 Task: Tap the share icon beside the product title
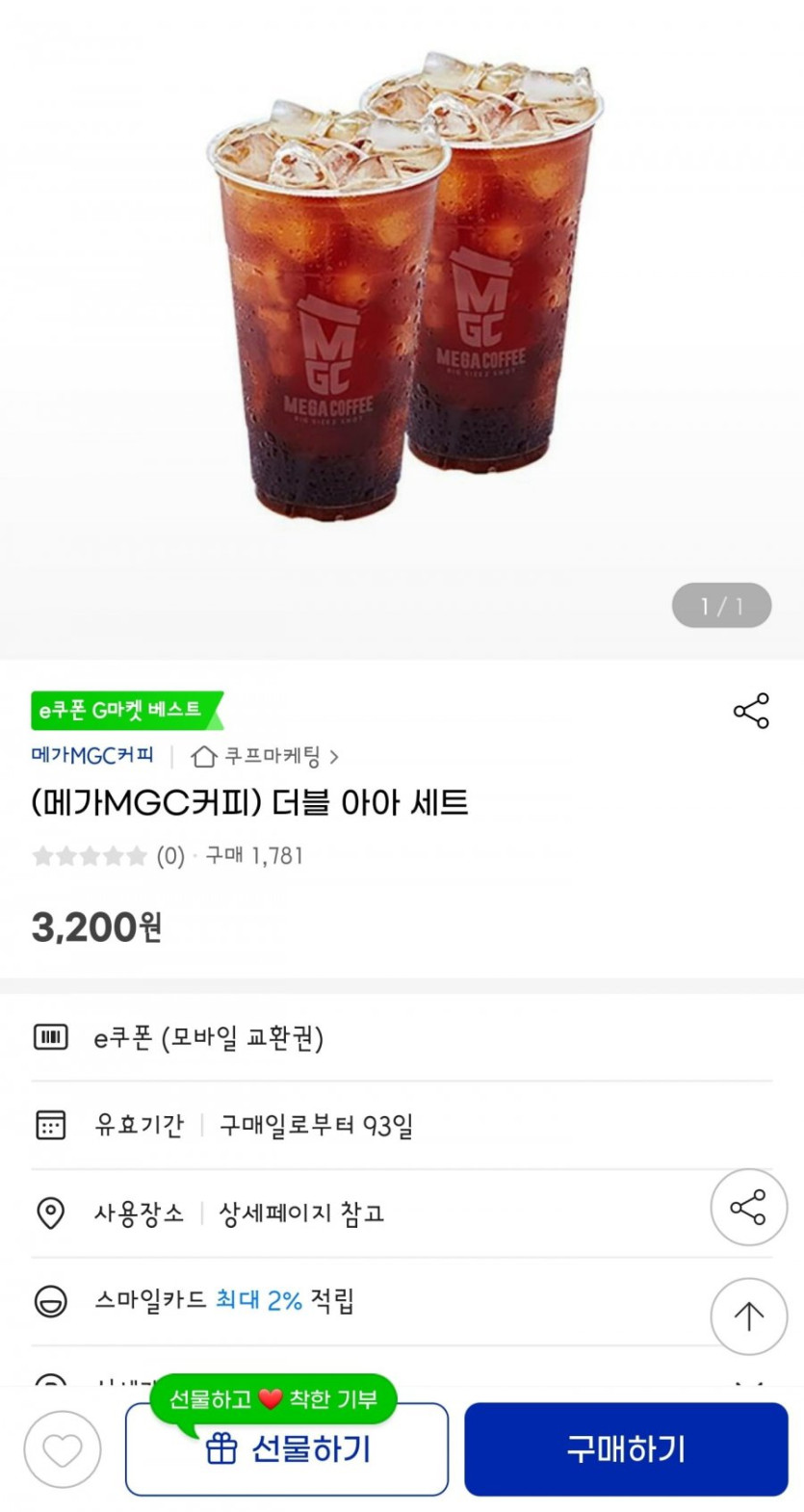pyautogui.click(x=751, y=711)
